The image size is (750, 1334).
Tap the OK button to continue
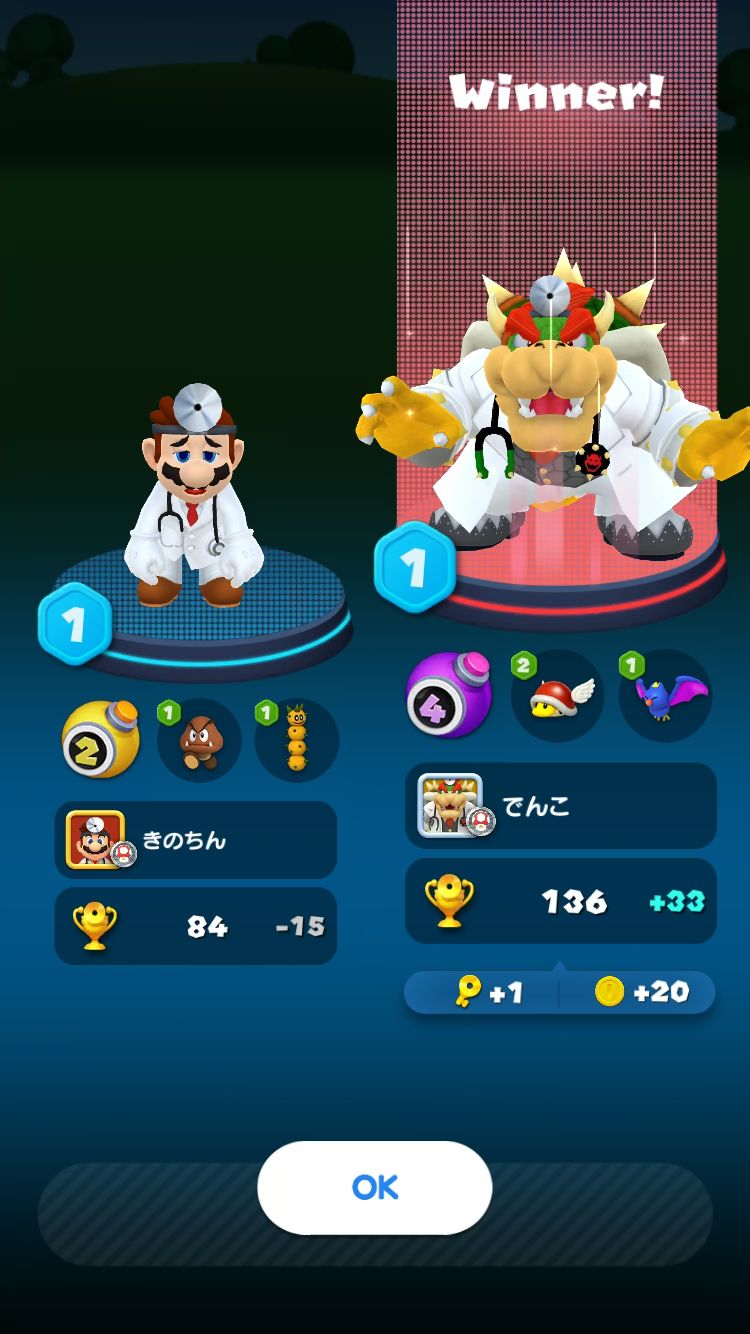click(375, 1187)
